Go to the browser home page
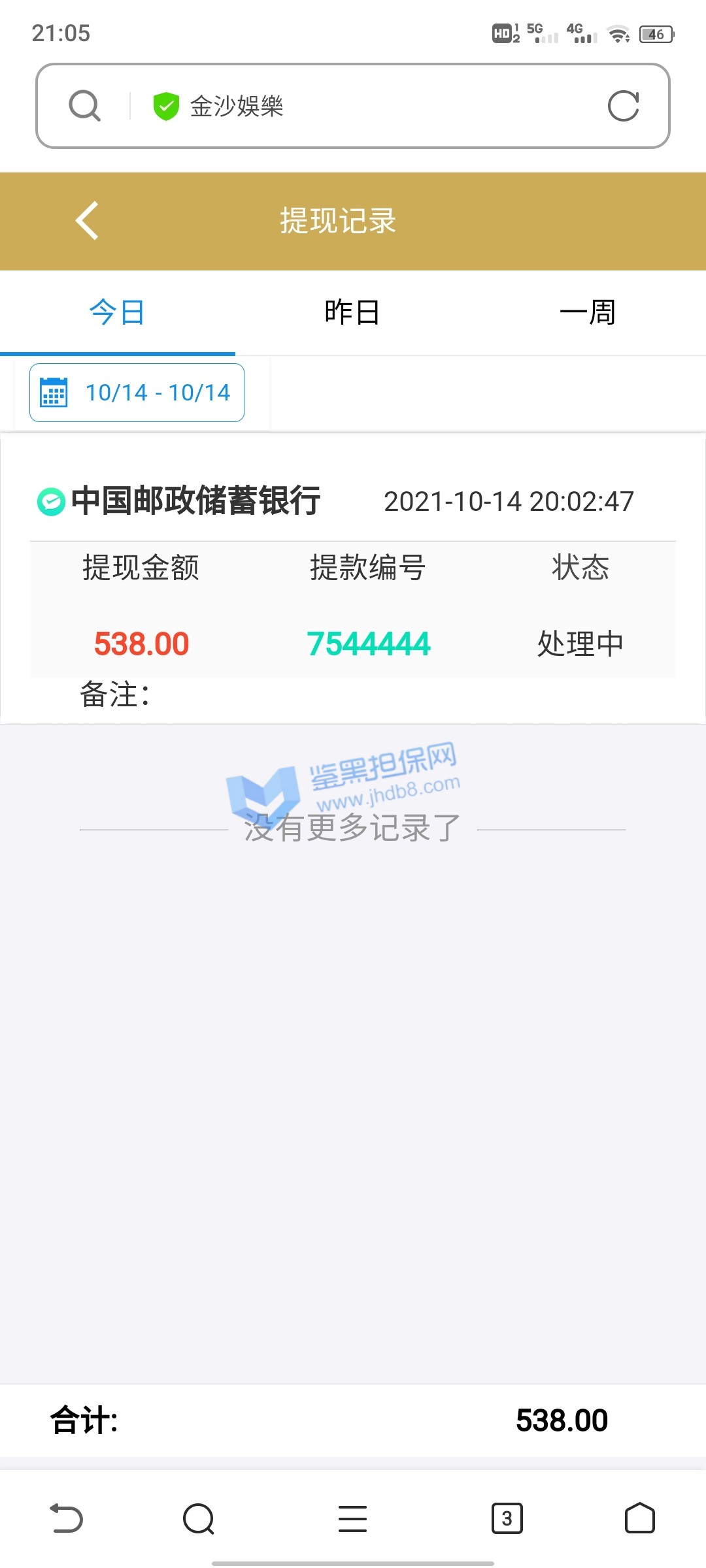 click(x=639, y=1518)
